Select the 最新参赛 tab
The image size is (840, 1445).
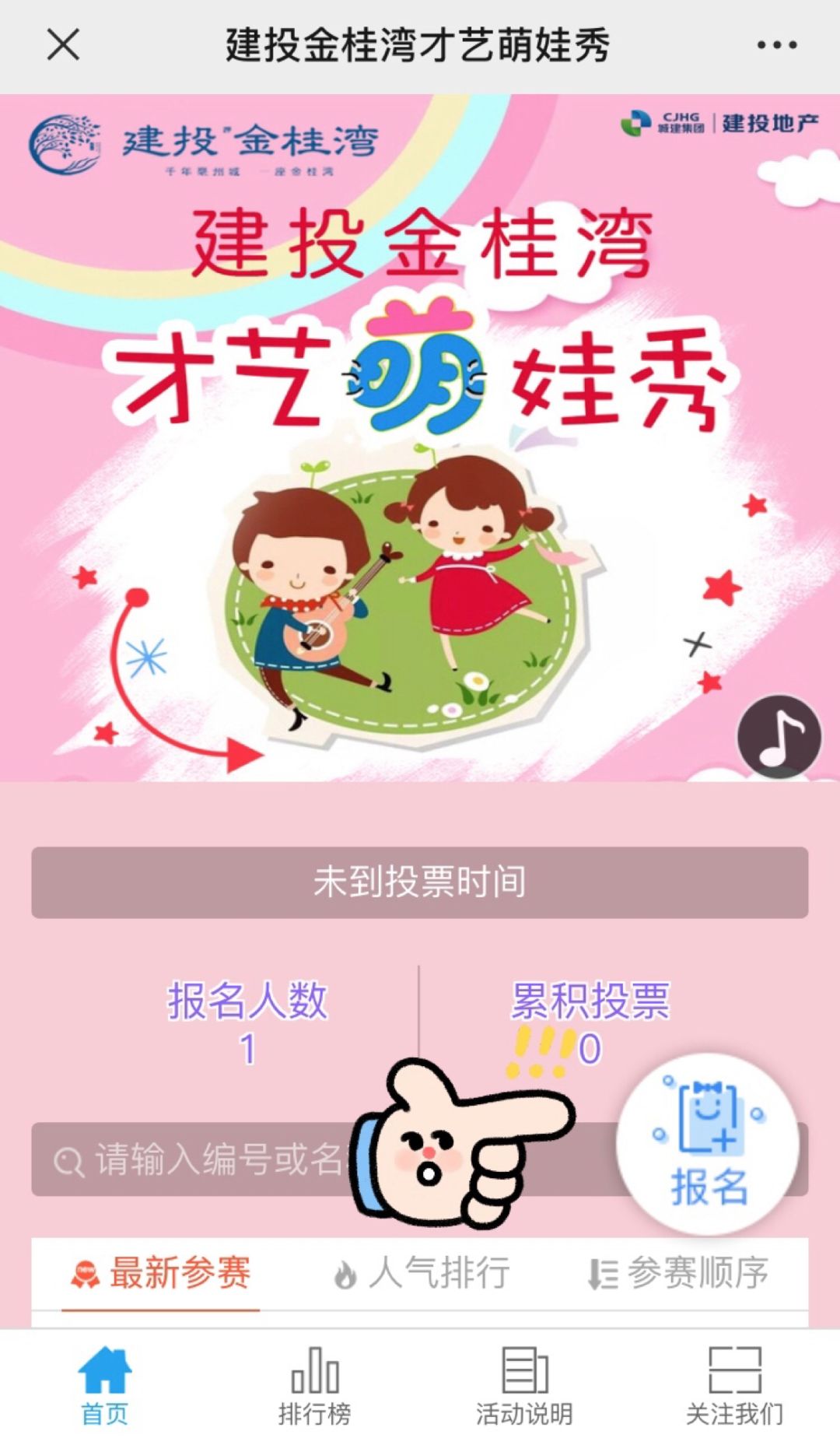coord(161,1274)
